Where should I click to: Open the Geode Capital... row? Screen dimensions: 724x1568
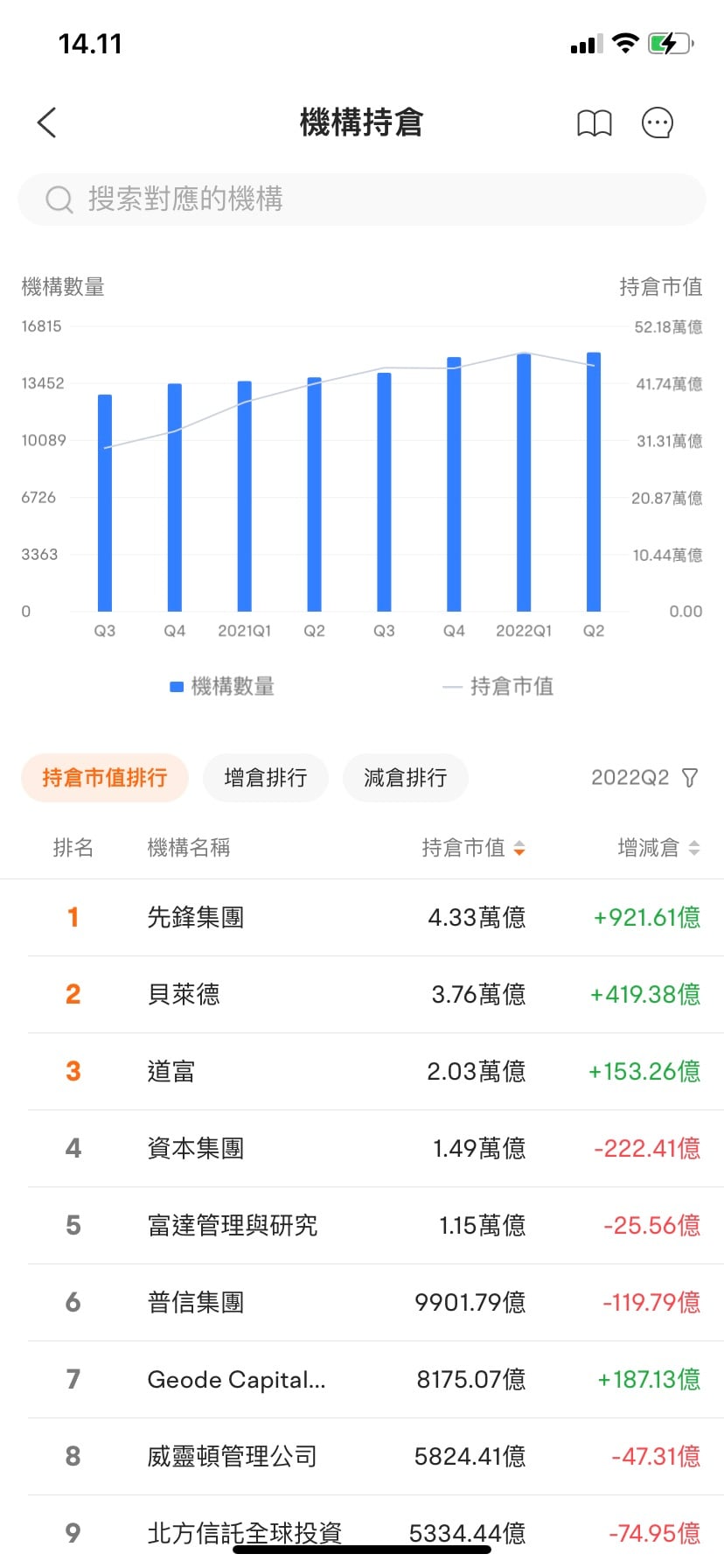[x=362, y=1379]
